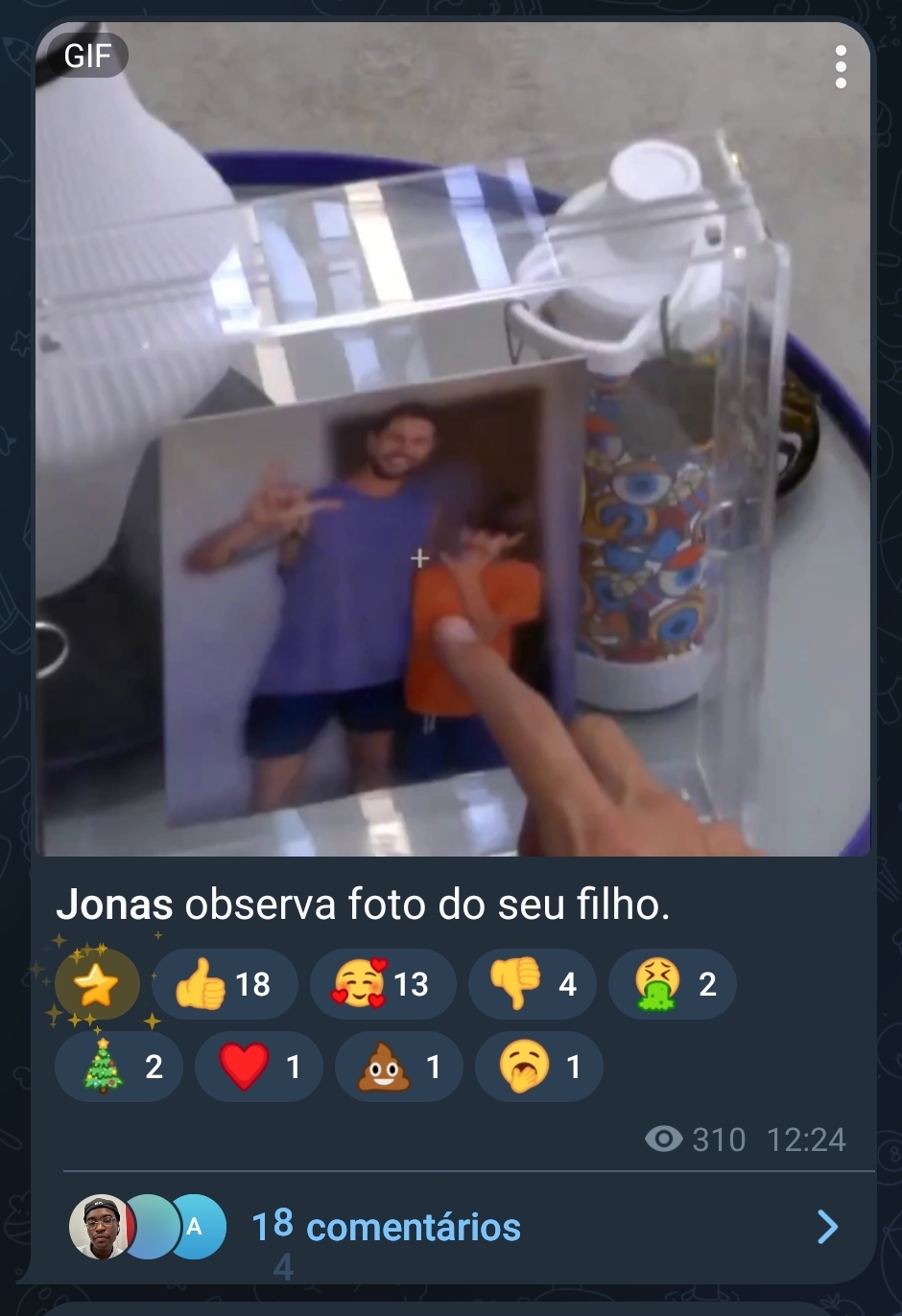Screen dimensions: 902x1316
Task: Add a thumbs up reaction
Action: coord(225,984)
